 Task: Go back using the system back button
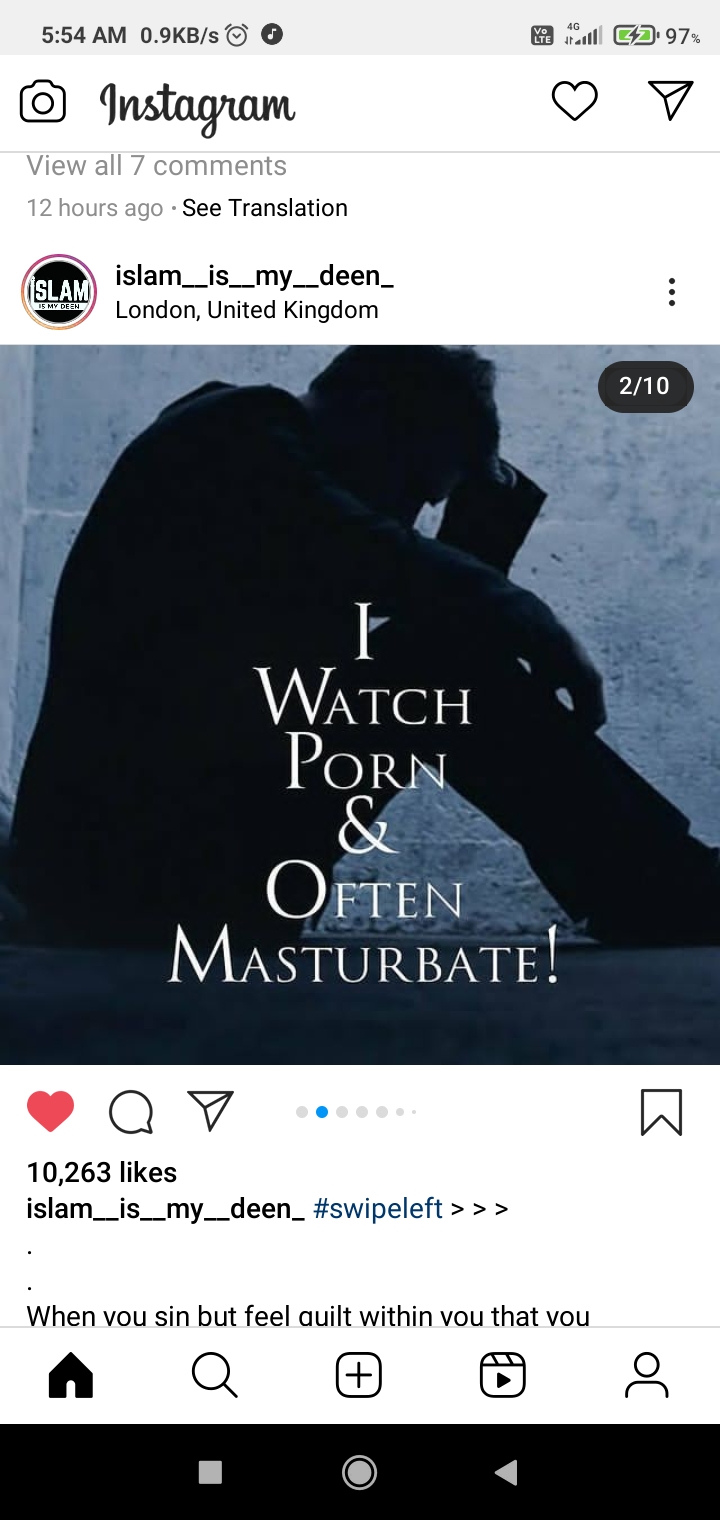[507, 1472]
